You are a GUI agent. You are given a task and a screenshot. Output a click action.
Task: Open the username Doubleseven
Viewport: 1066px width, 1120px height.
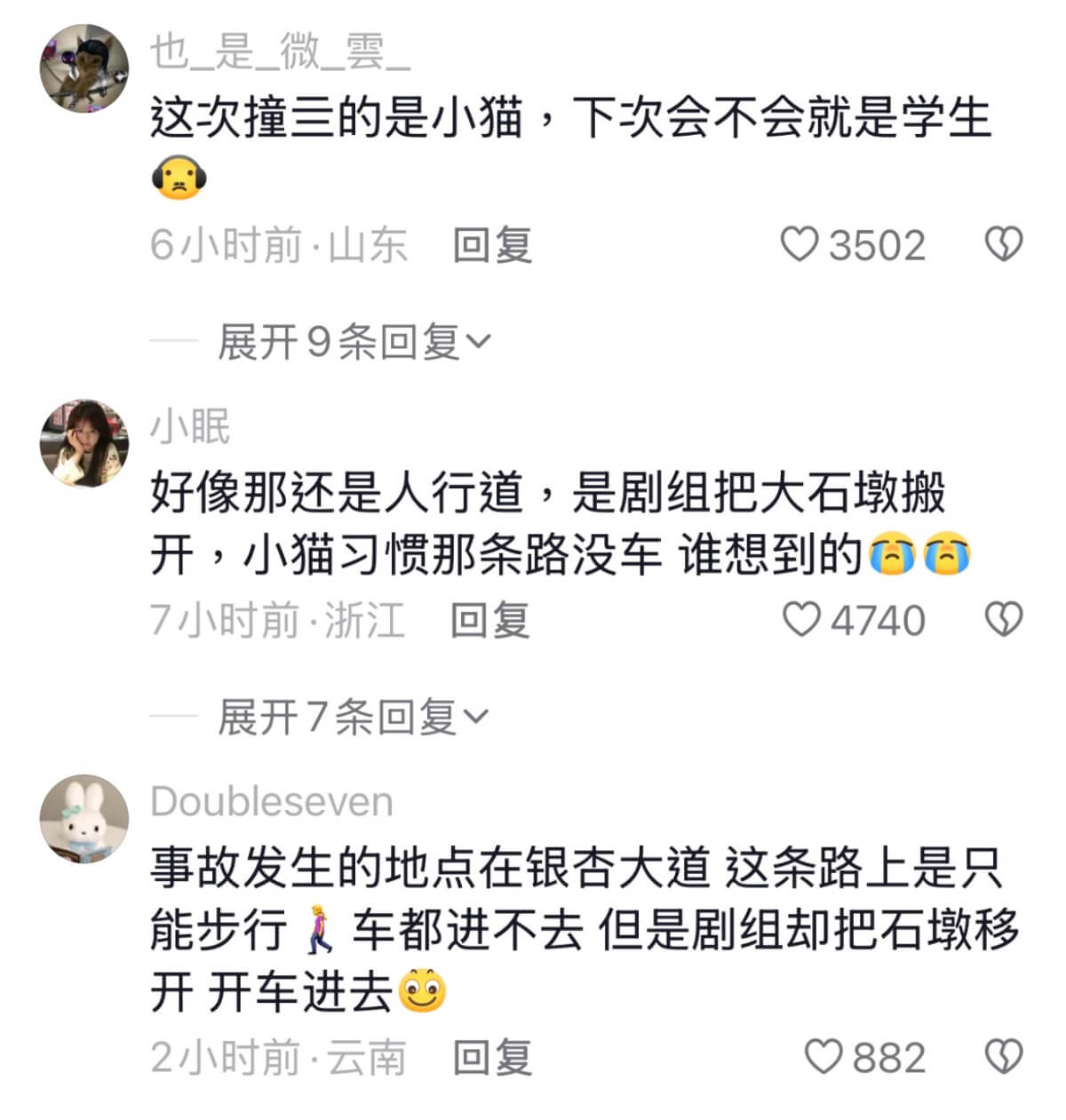271,802
